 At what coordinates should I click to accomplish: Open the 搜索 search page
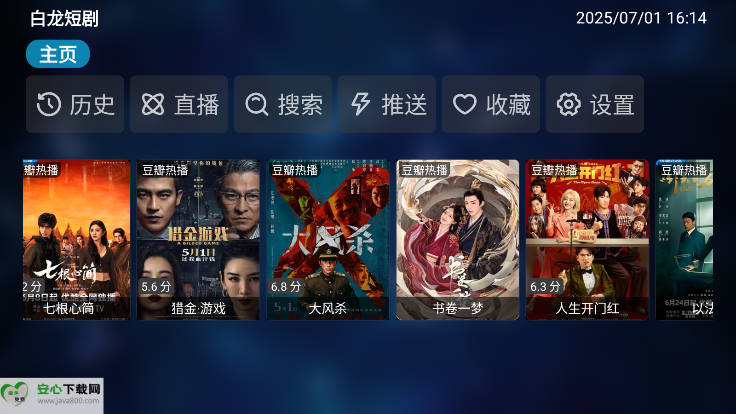pos(284,104)
